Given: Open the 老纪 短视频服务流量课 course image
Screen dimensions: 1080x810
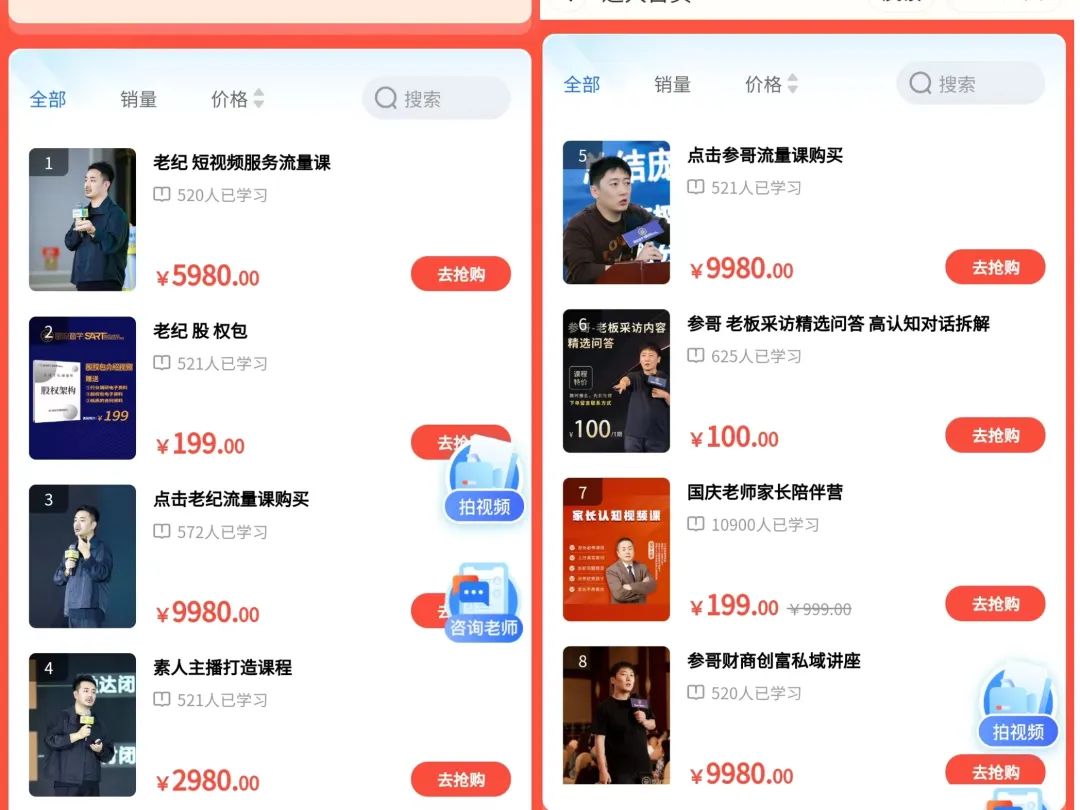Looking at the screenshot, I should click(x=82, y=220).
